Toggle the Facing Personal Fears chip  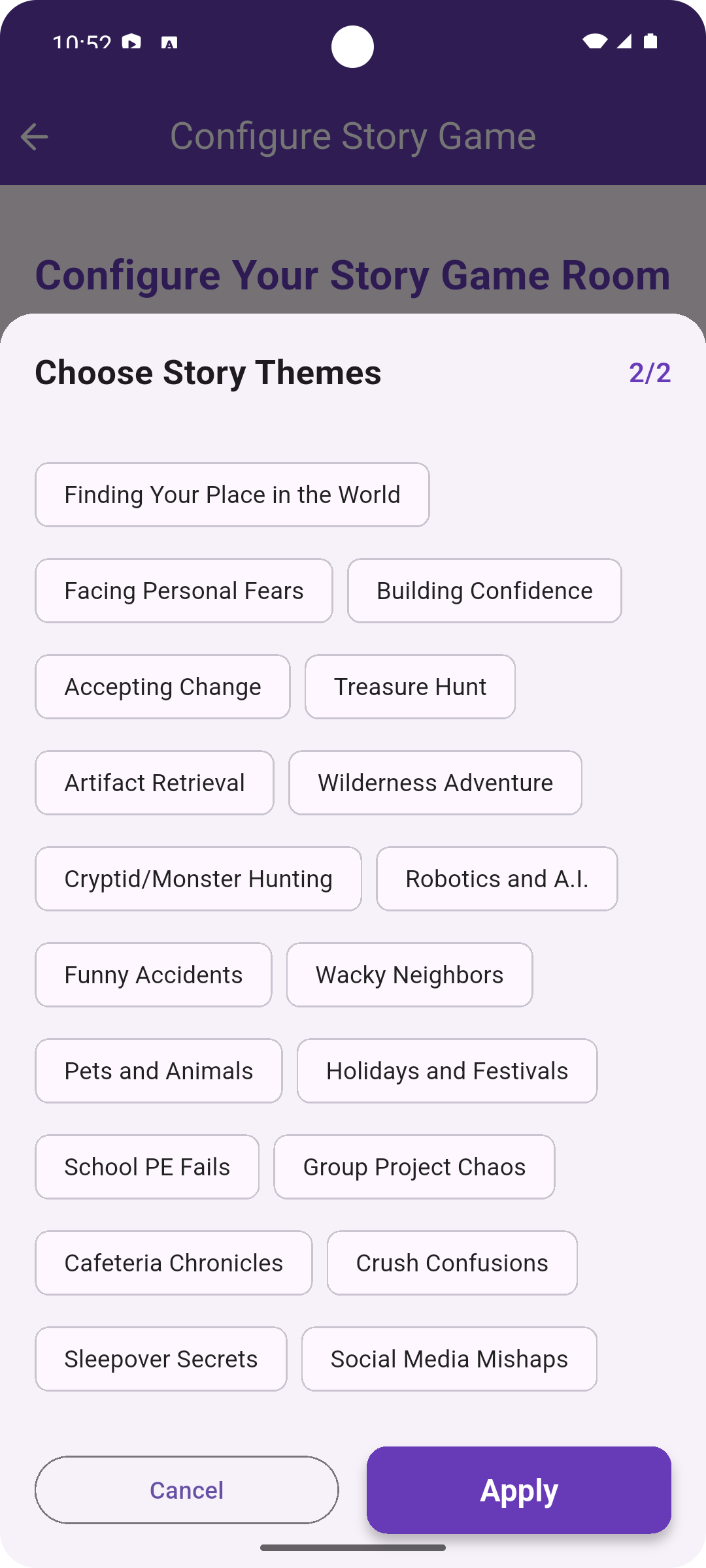(184, 591)
